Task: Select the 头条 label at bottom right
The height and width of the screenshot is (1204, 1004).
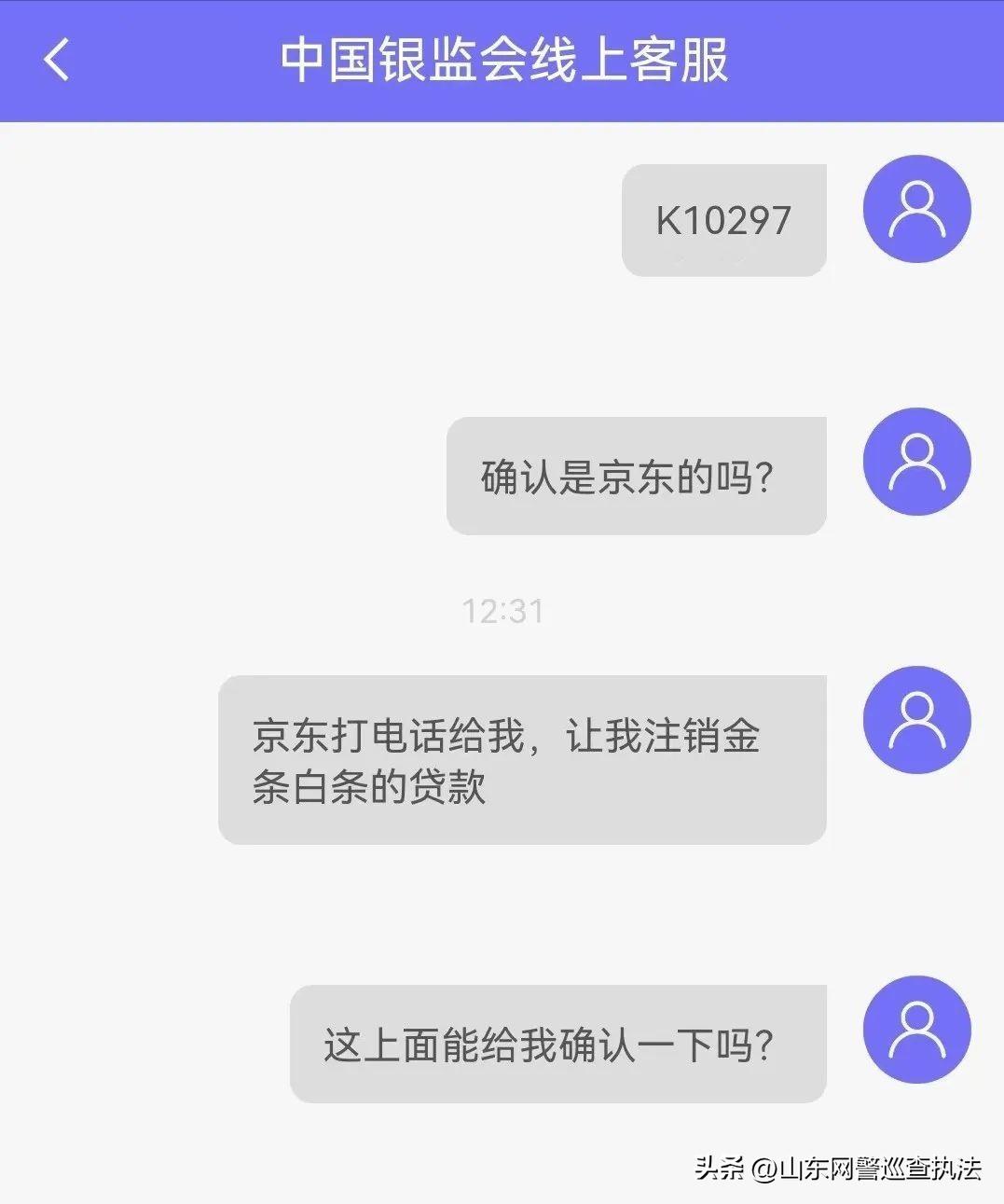Action: click(718, 1167)
